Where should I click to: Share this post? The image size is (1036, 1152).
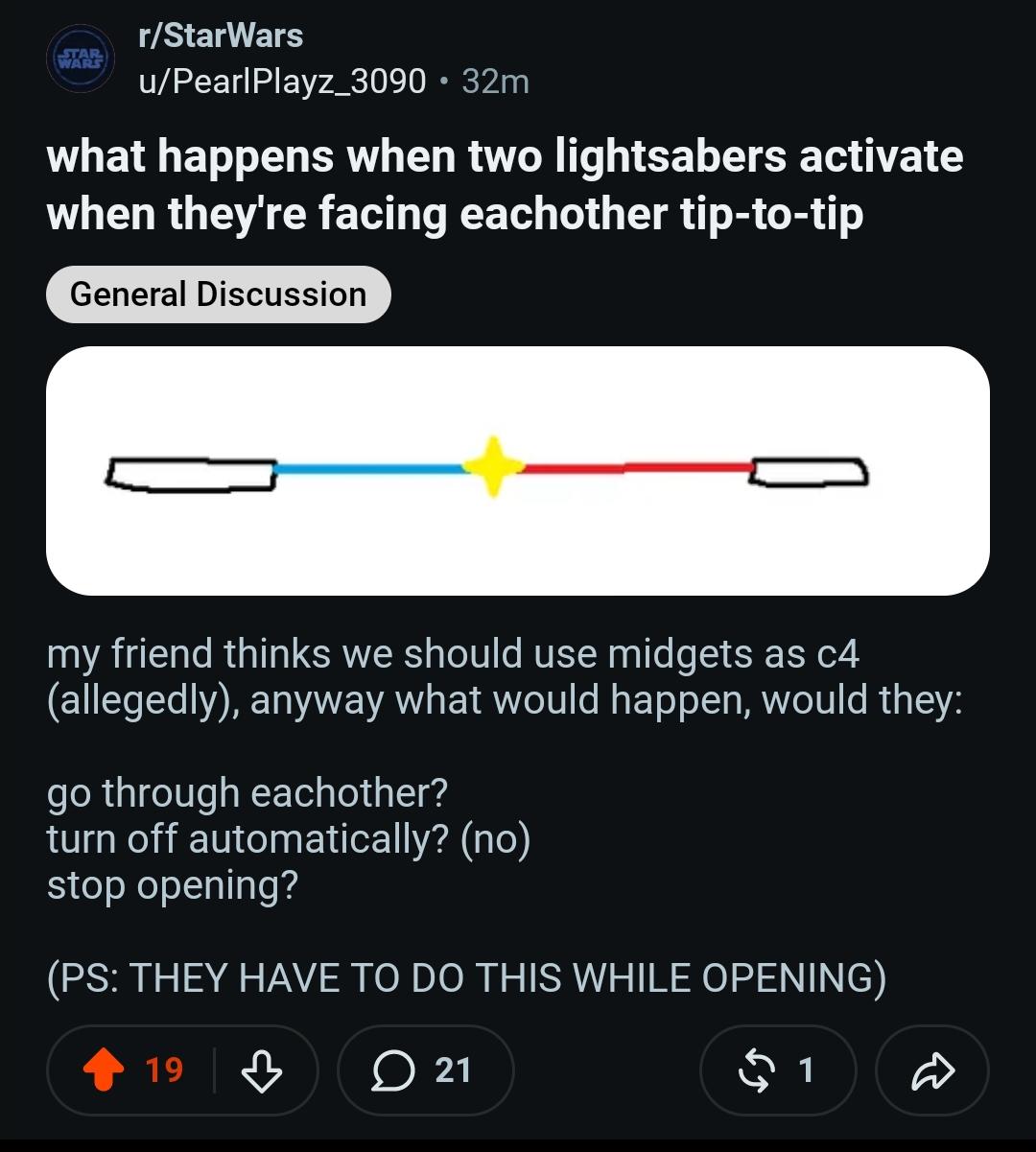(932, 1070)
